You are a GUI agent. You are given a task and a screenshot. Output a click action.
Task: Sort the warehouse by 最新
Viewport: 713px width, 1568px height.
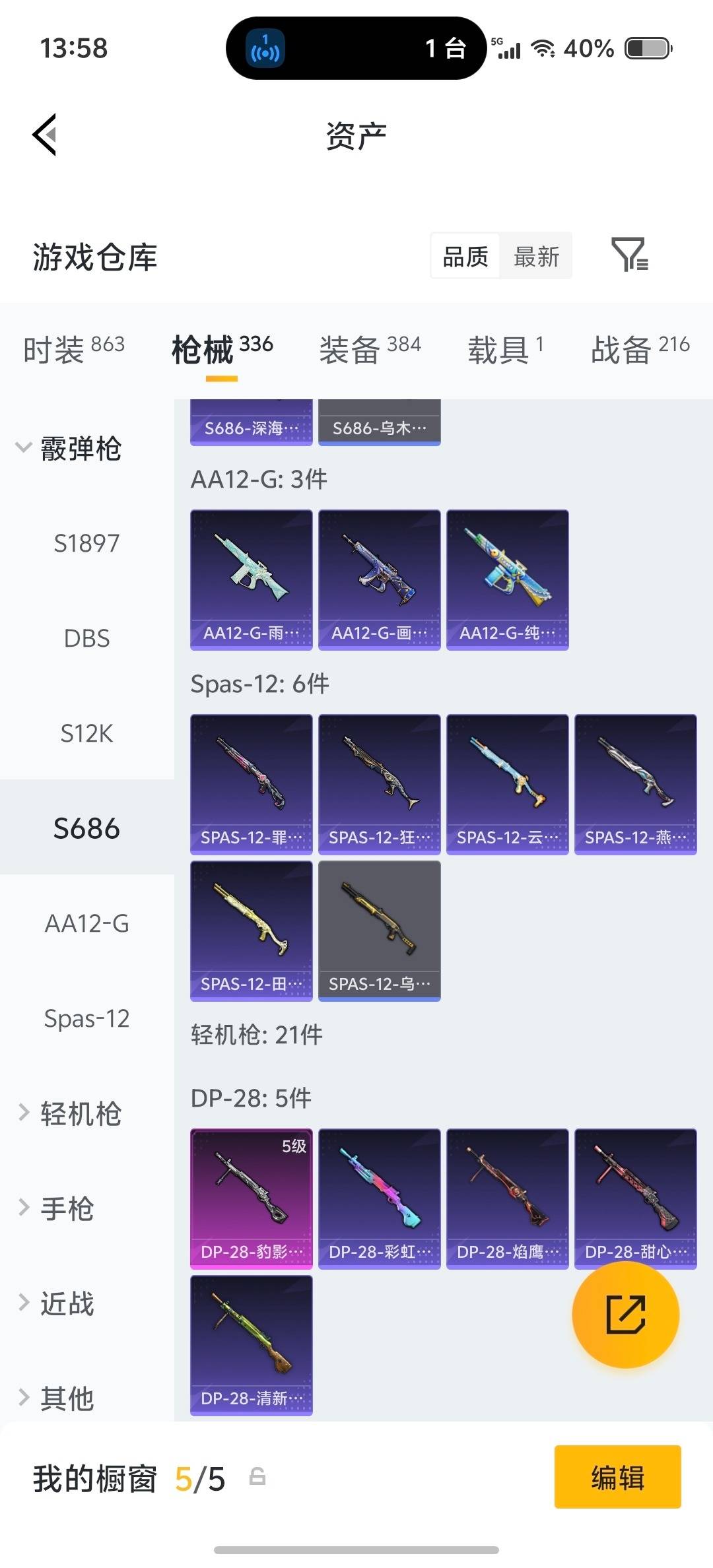pos(536,256)
